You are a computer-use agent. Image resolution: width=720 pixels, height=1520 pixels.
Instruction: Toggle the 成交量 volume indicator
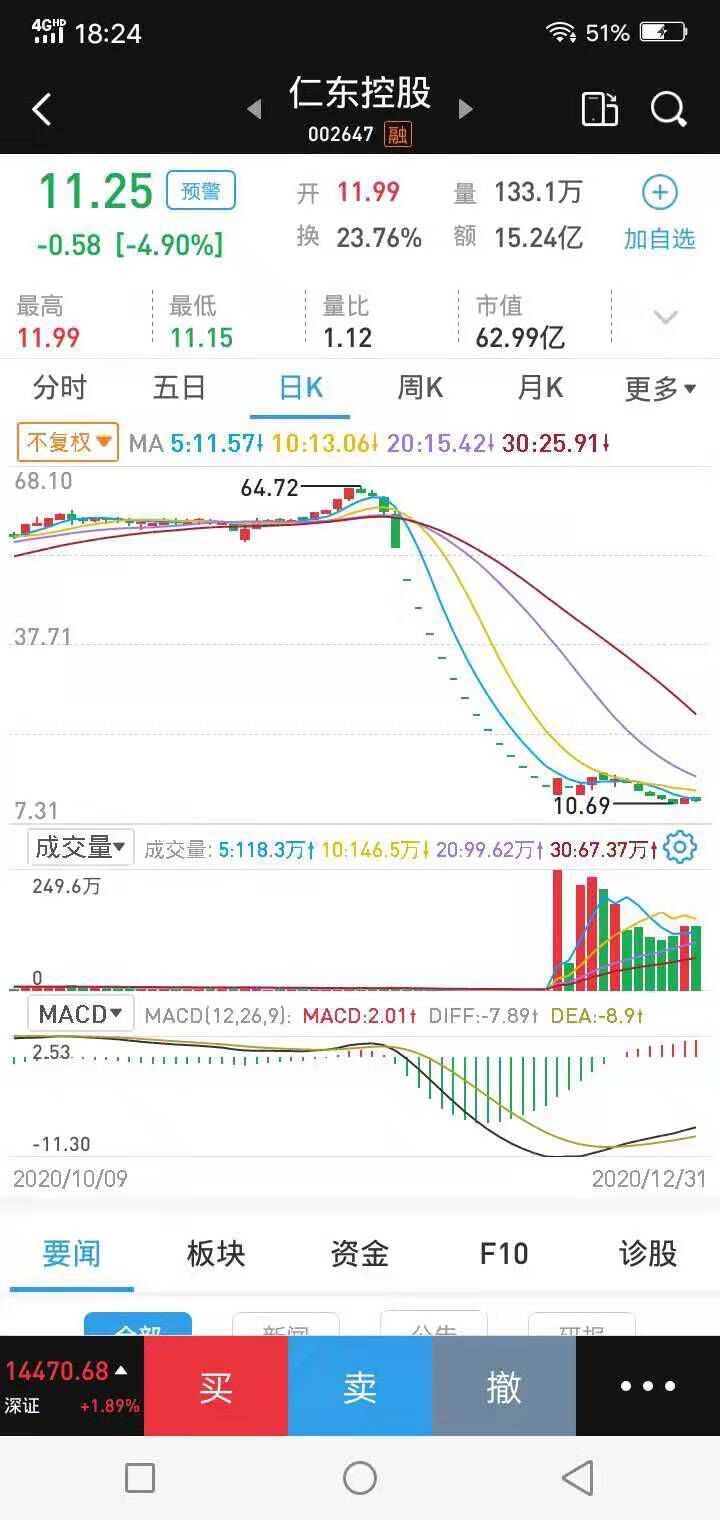click(79, 846)
